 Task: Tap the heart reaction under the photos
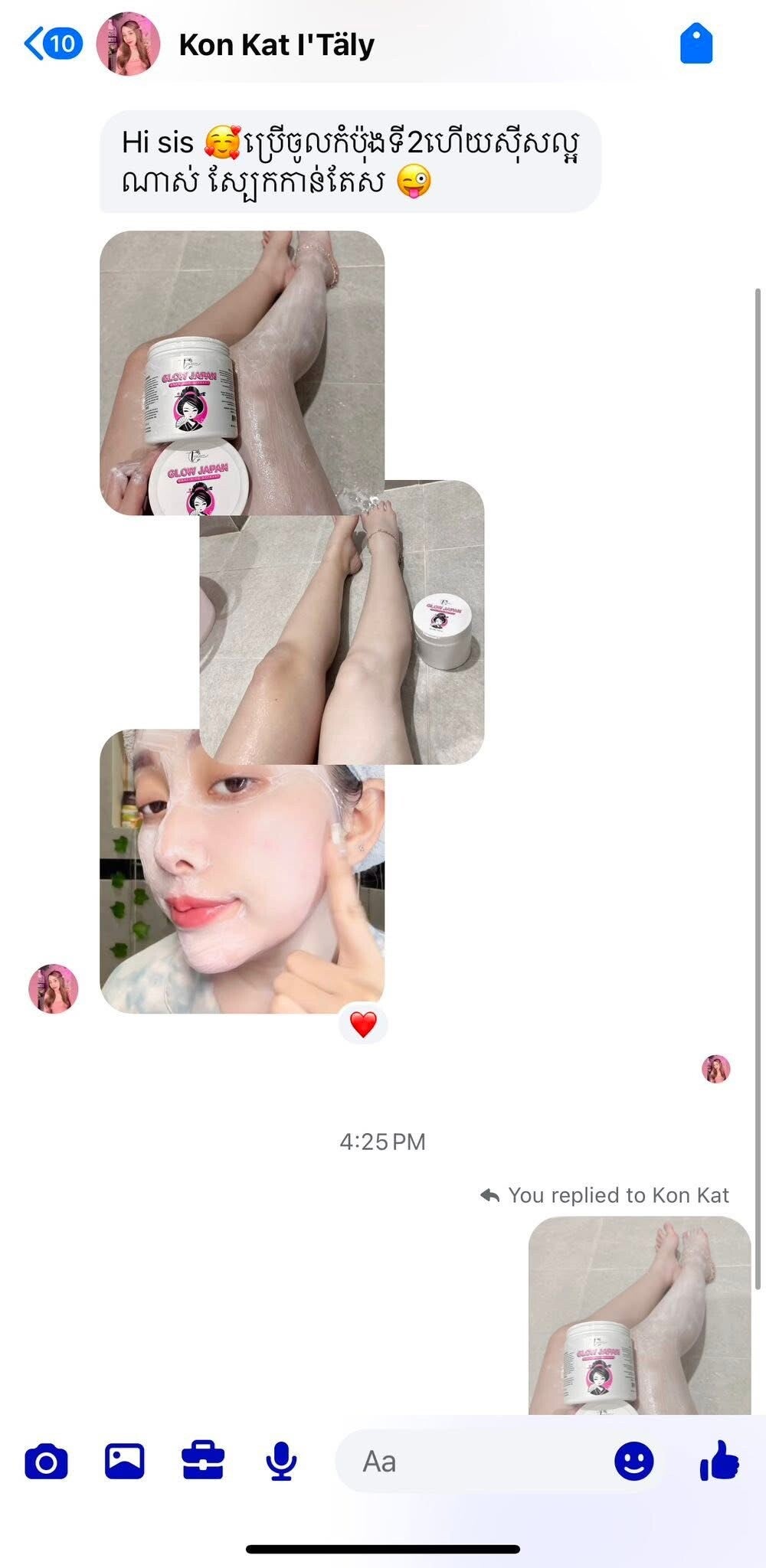point(363,1024)
